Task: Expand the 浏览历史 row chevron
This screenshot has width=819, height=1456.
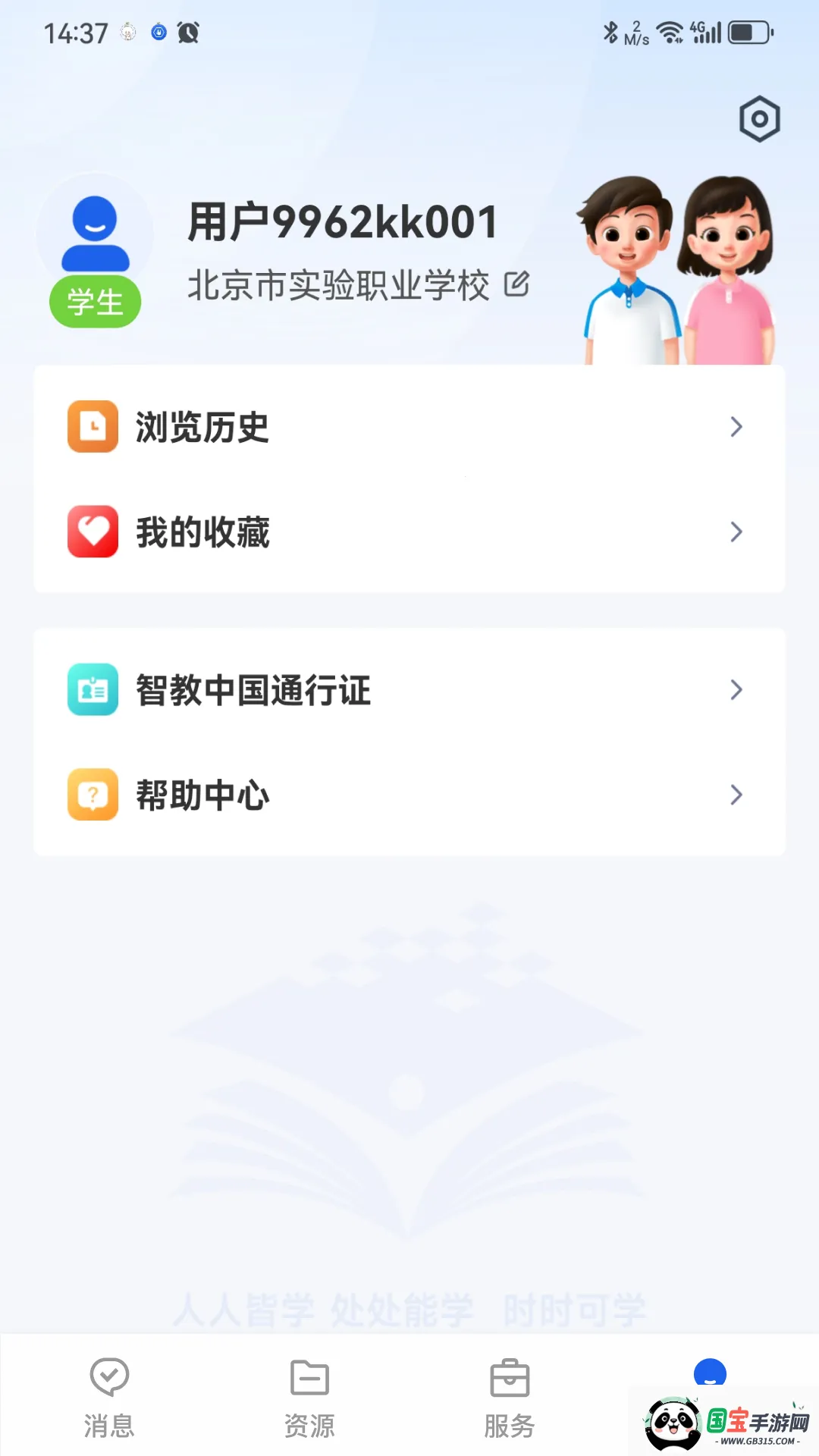Action: click(x=735, y=426)
